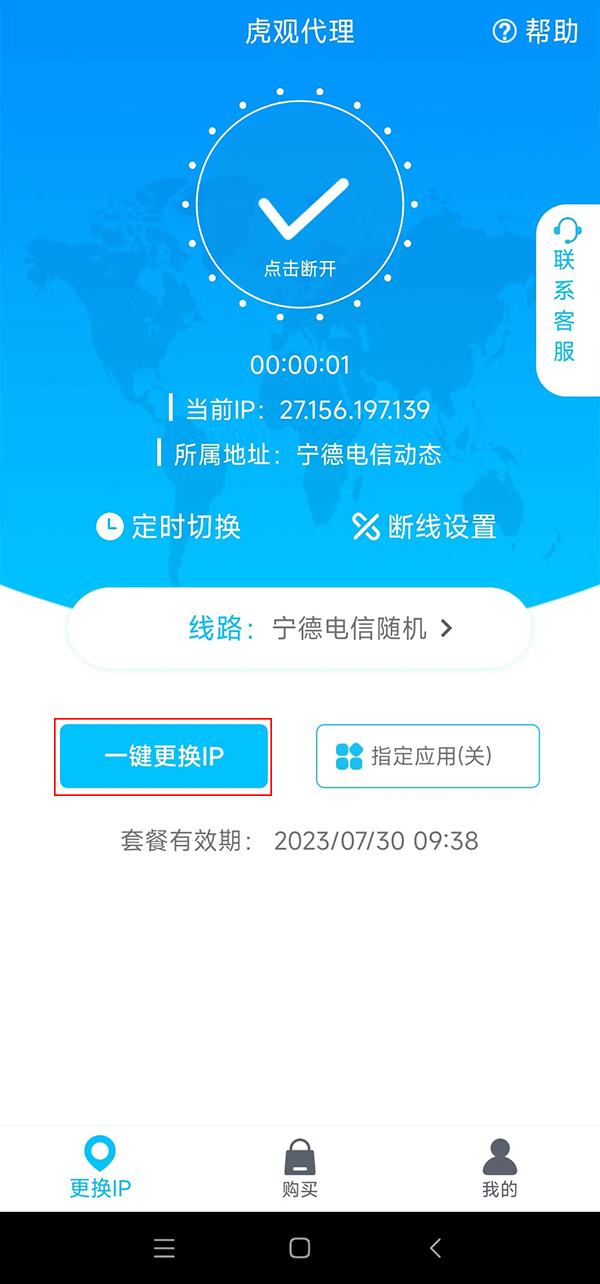Open 指定应用 app selection
The height and width of the screenshot is (1284, 600).
coord(428,756)
